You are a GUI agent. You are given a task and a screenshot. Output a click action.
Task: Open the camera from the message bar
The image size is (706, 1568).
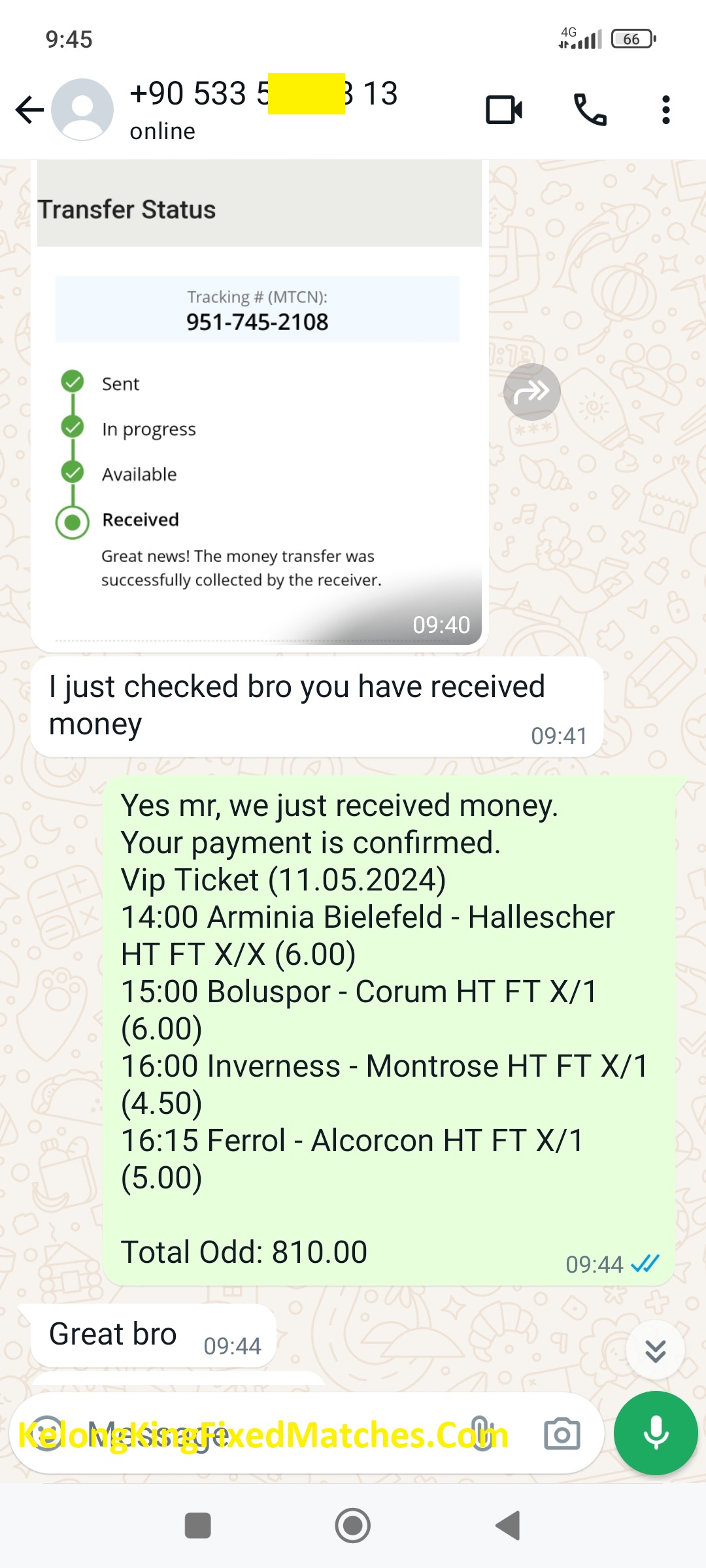(562, 1434)
